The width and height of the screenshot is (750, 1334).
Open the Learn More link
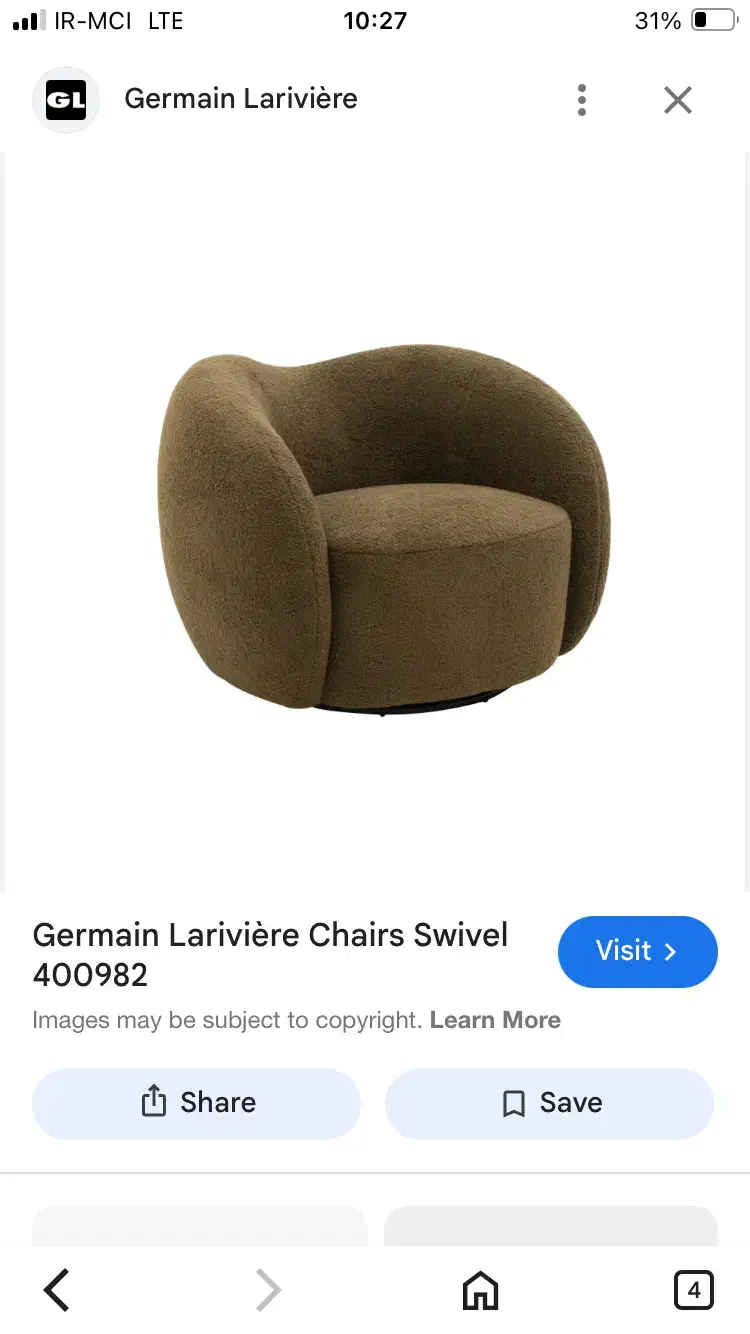tap(495, 1020)
